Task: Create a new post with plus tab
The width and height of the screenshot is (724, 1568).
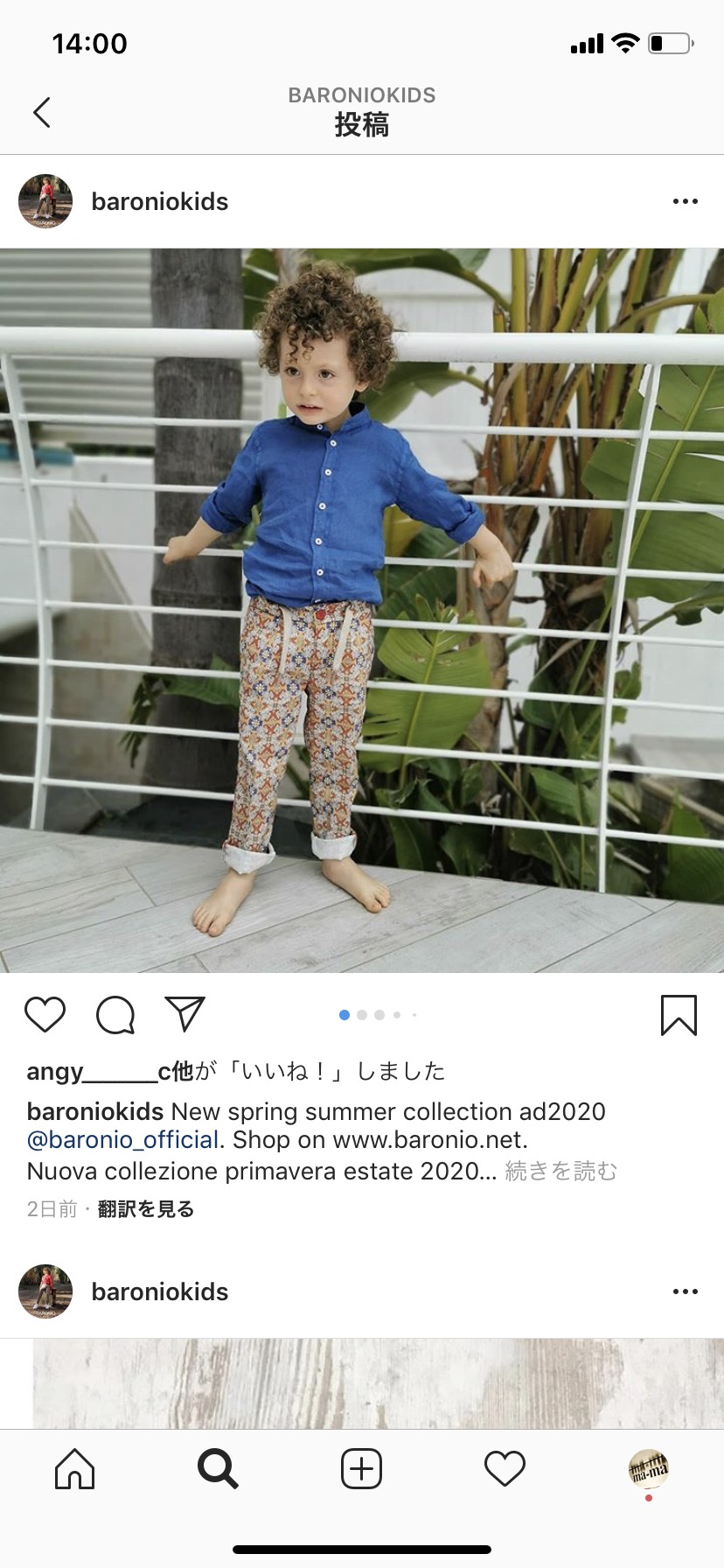Action: (x=361, y=1469)
